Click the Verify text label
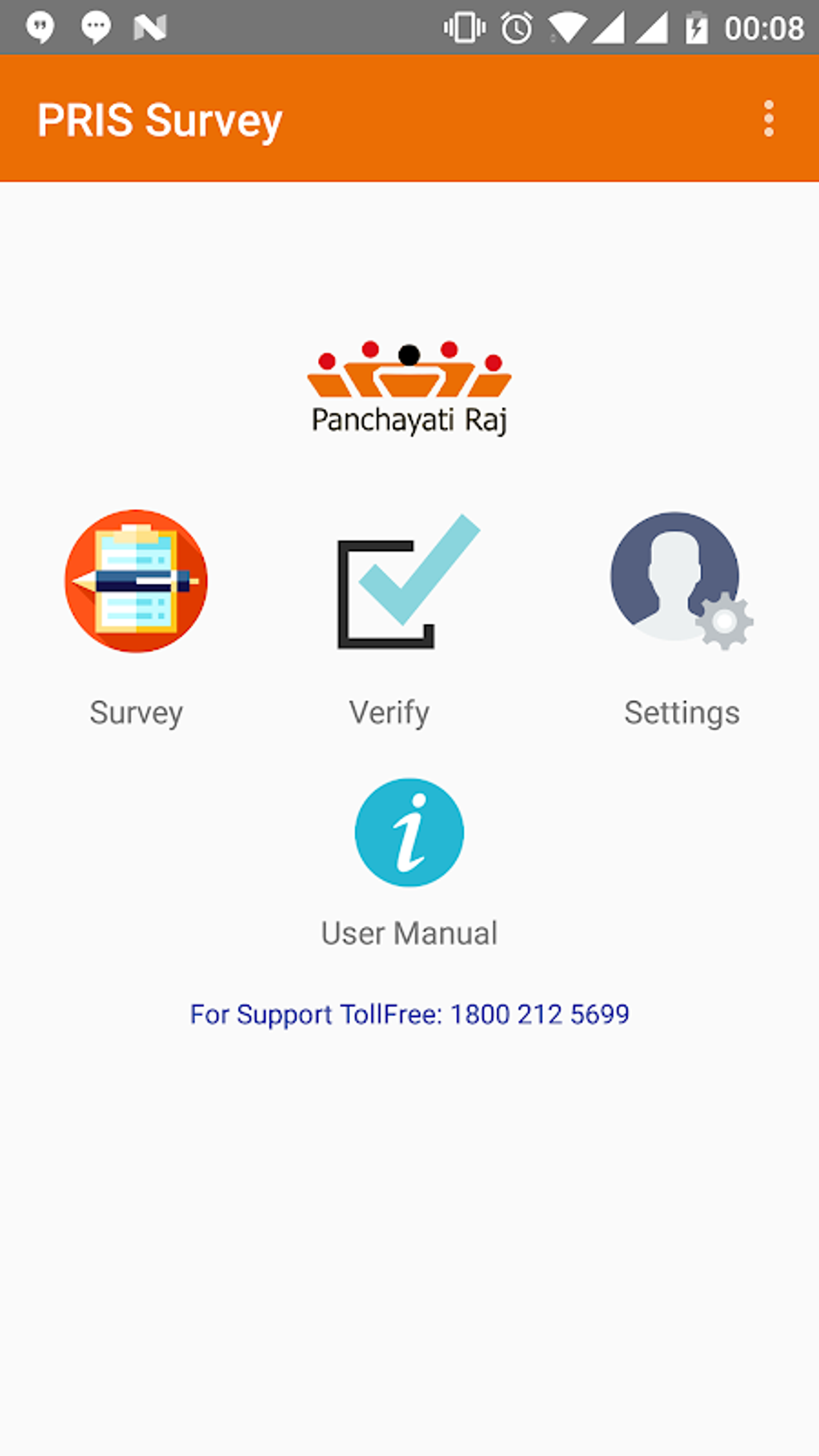This screenshot has width=819, height=1456. (x=389, y=712)
